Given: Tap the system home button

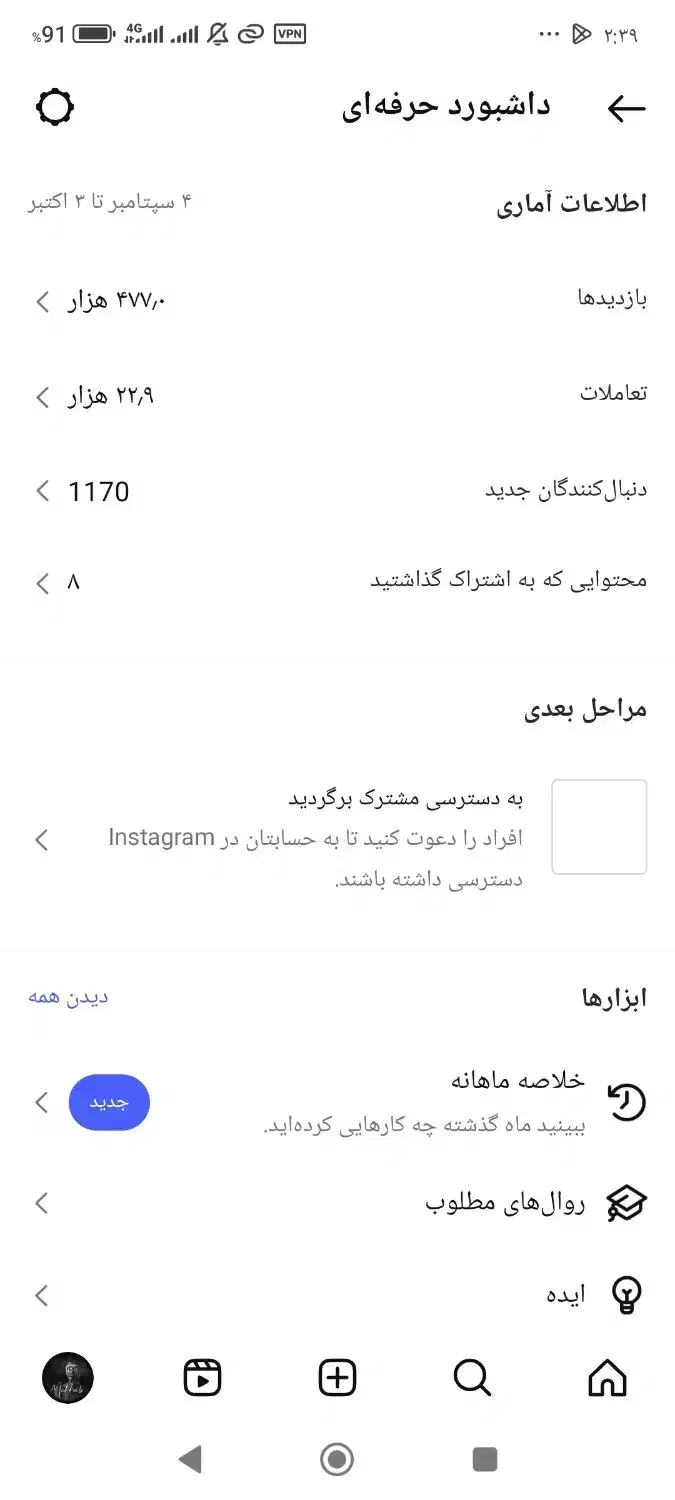Looking at the screenshot, I should pos(337,1459).
